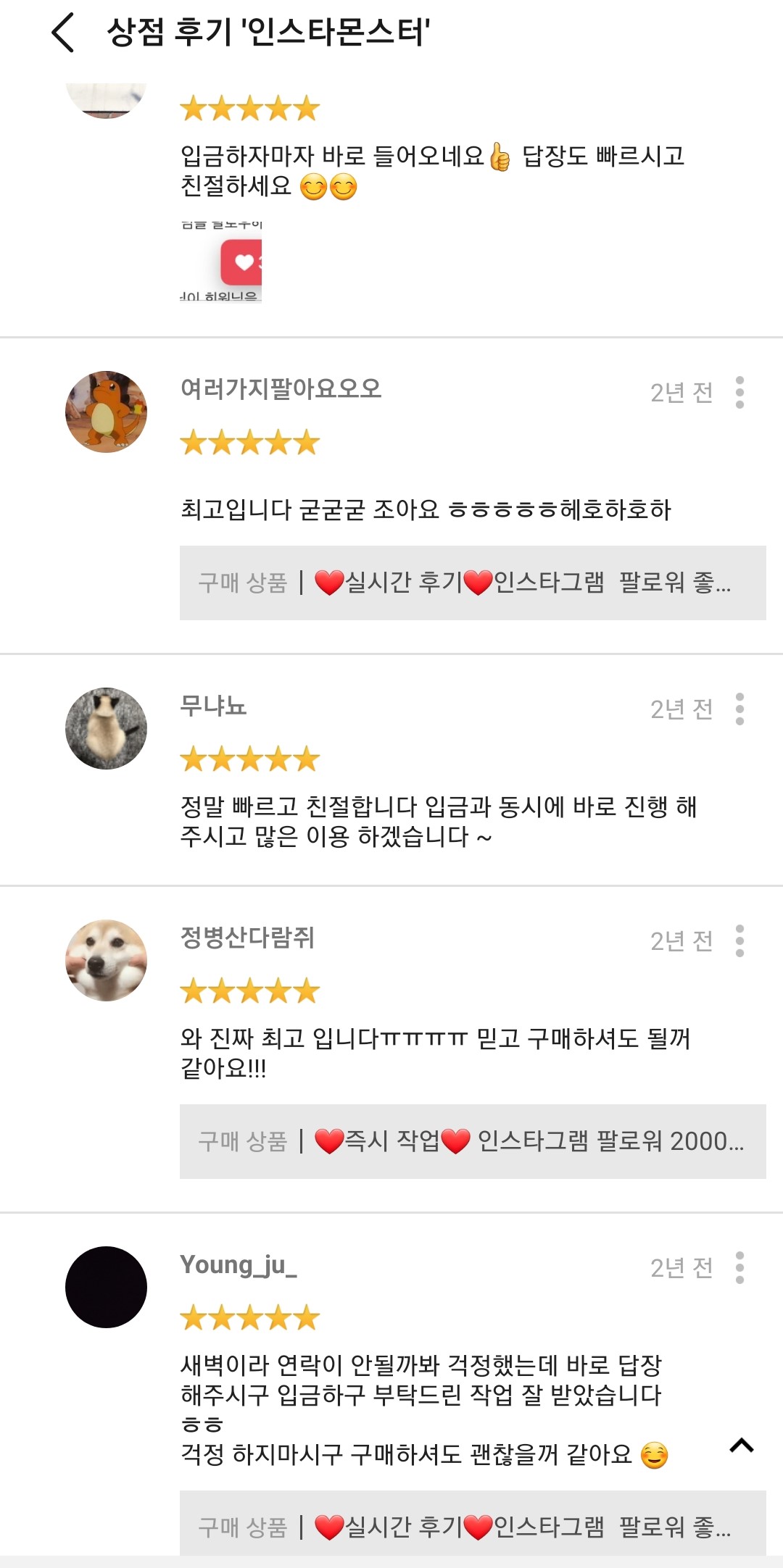This screenshot has height=1568, width=783.
Task: View Young_ju_'s profile picture
Action: pos(106,1288)
